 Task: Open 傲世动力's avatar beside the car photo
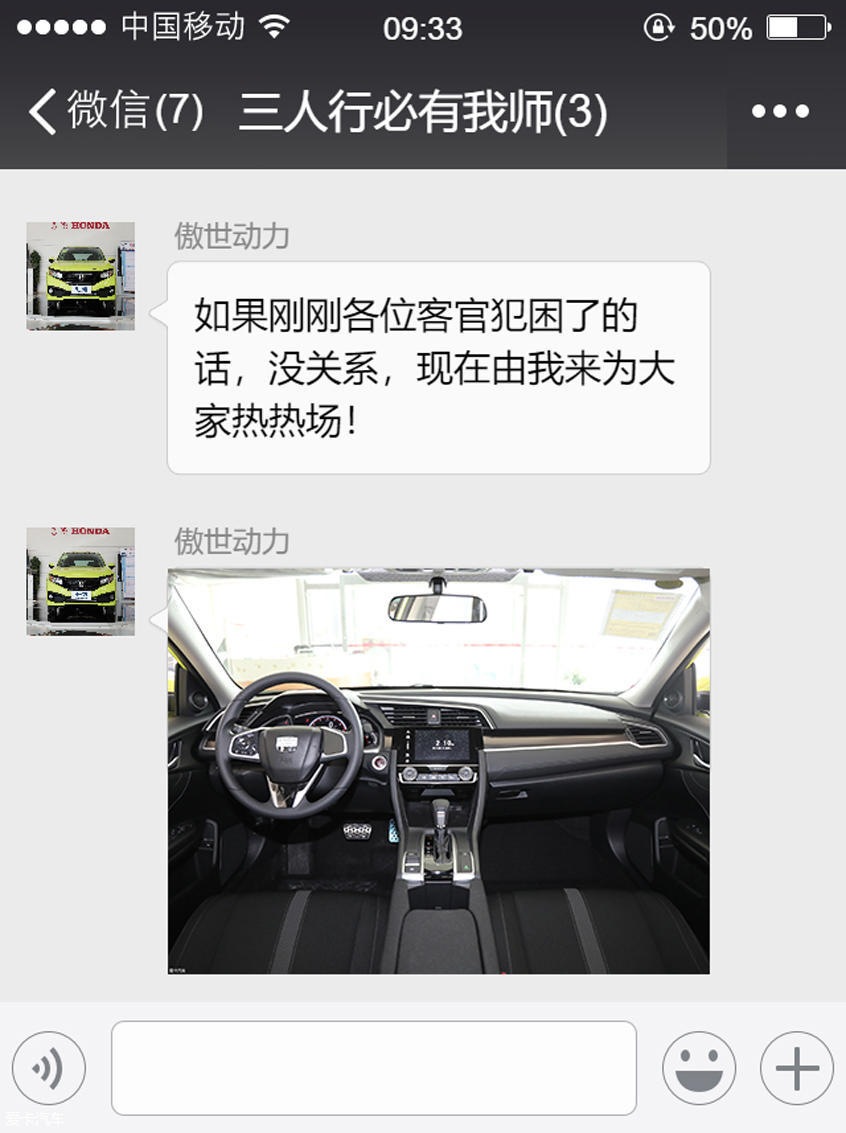click(x=80, y=581)
